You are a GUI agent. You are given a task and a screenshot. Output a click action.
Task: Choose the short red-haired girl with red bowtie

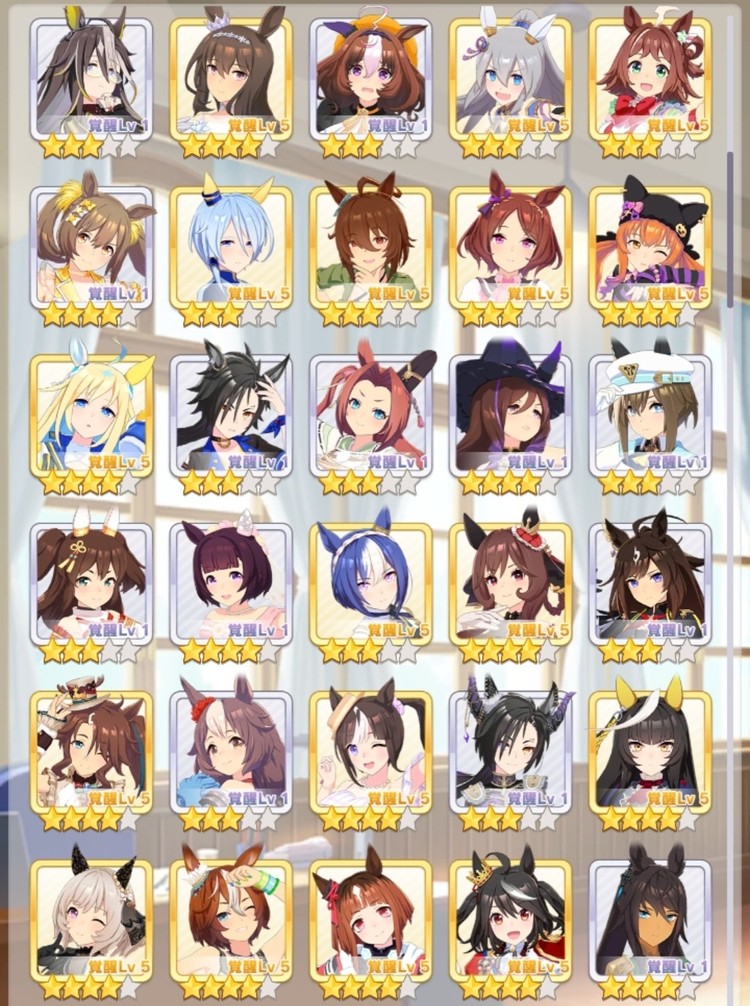tap(650, 78)
